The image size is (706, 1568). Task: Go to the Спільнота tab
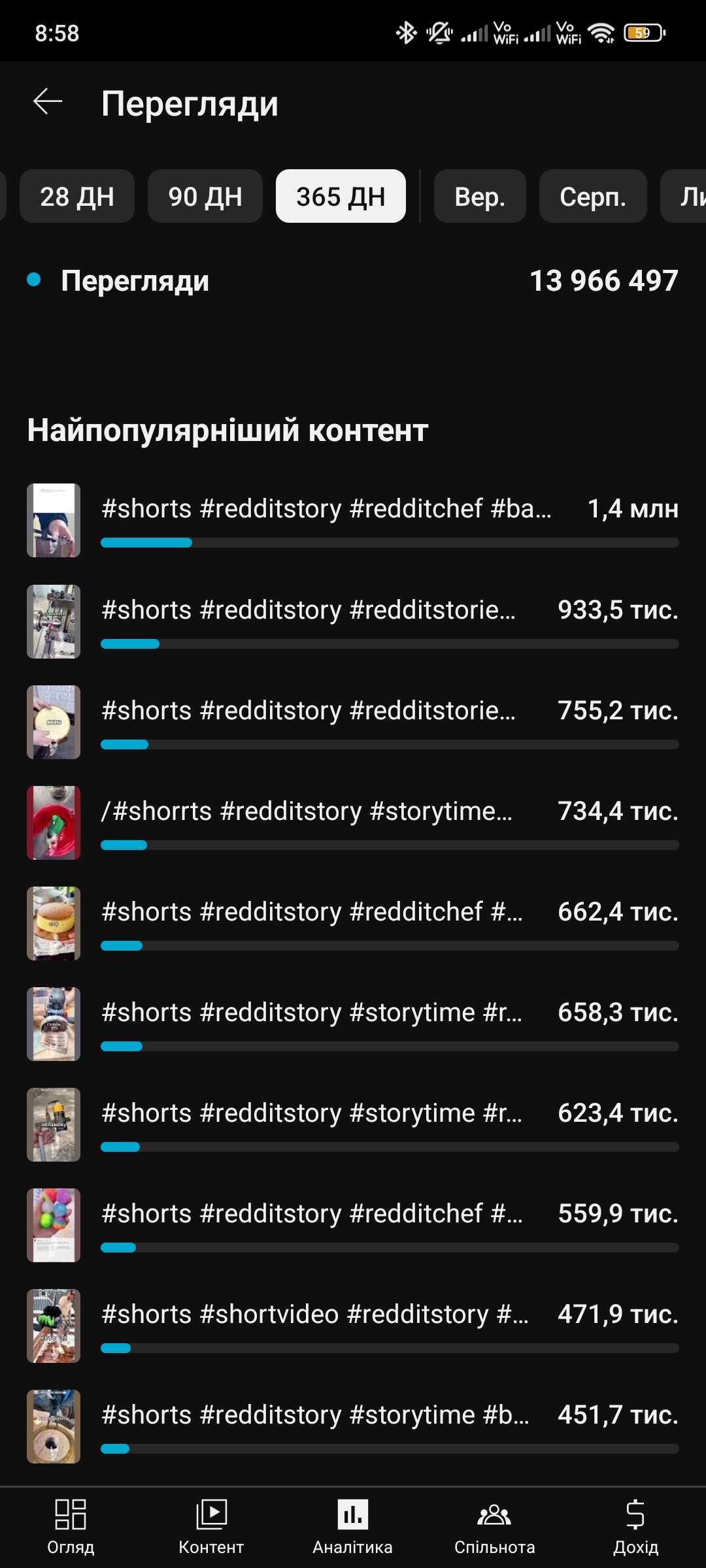(494, 1526)
